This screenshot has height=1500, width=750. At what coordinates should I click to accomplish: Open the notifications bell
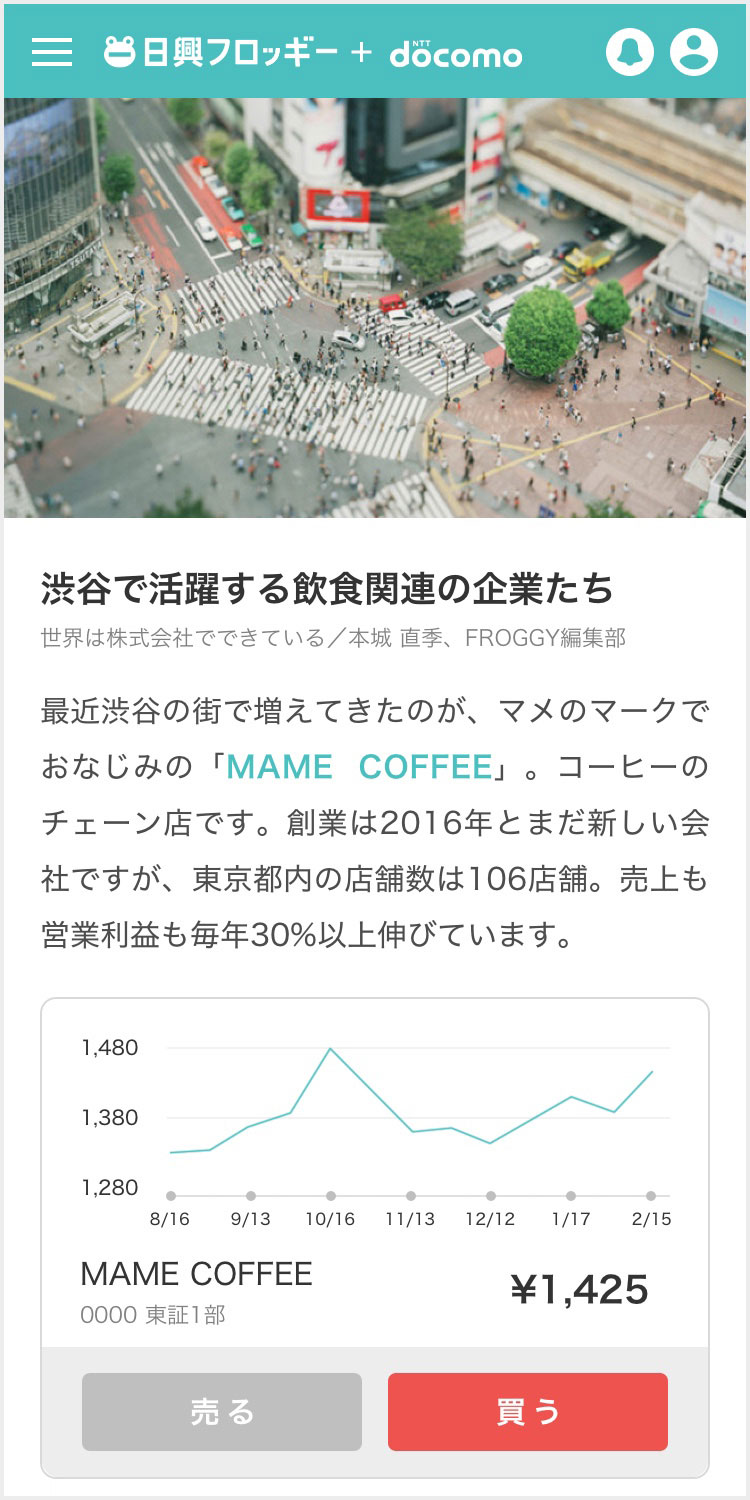[630, 53]
